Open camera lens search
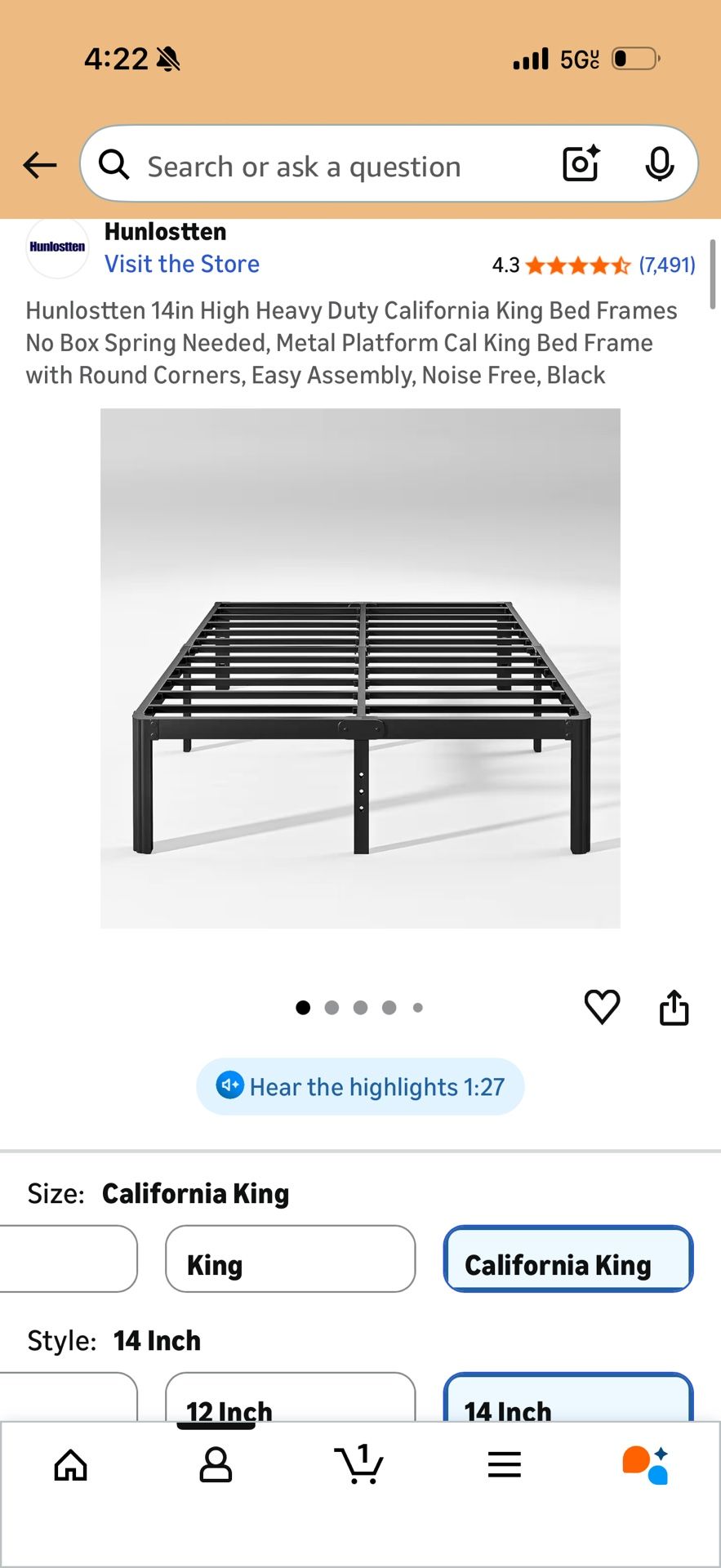This screenshot has width=721, height=1568. (x=581, y=164)
